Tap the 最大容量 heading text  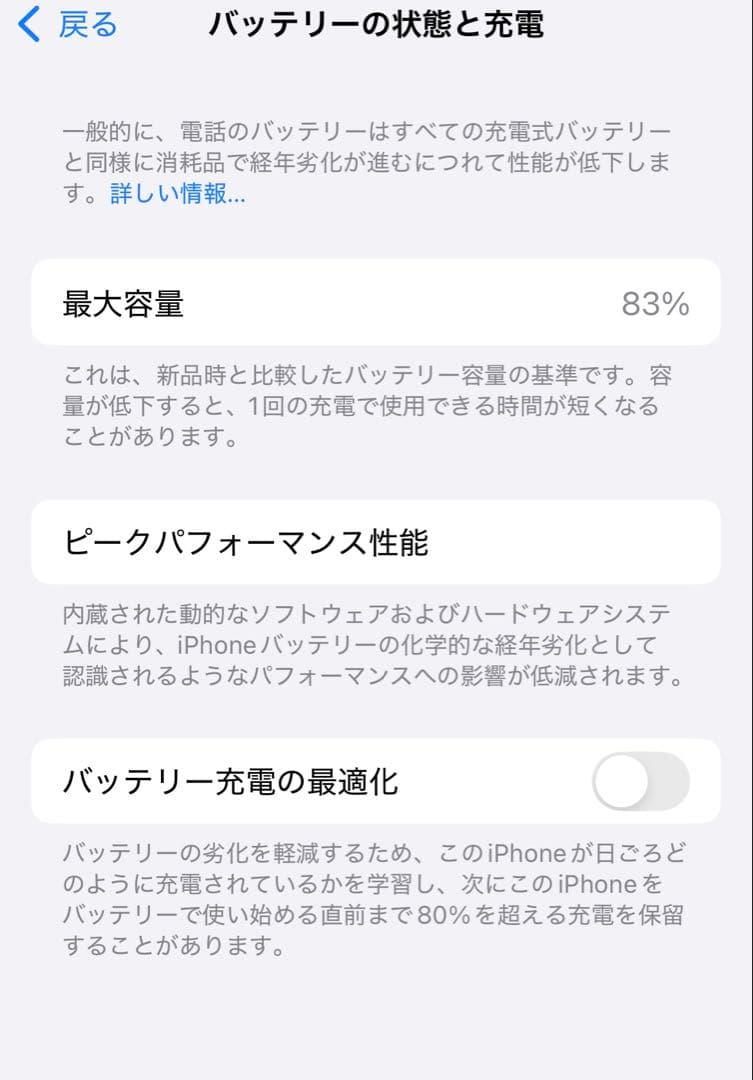click(x=123, y=303)
